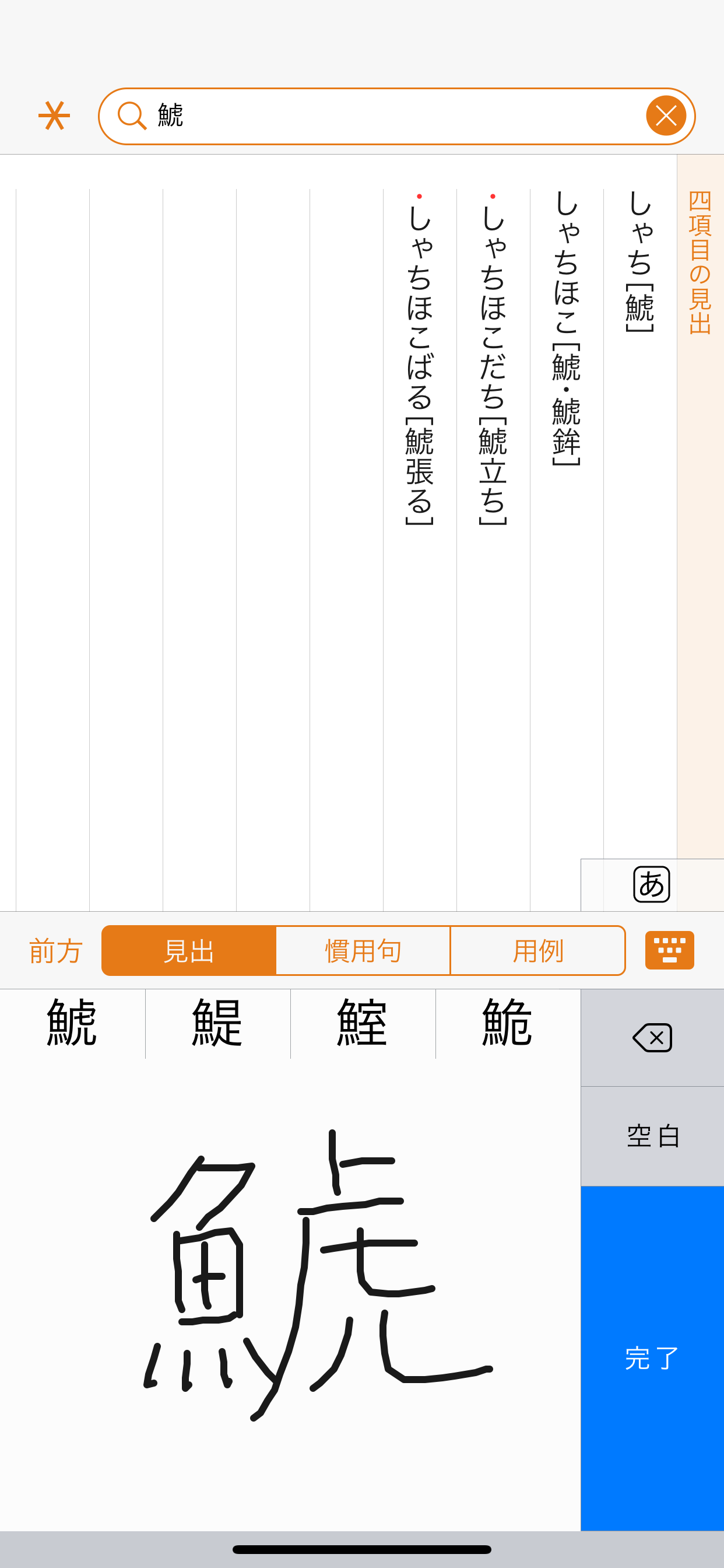This screenshot has height=1568, width=724.
Task: Activate 前方 prefix search
Action: [55, 950]
